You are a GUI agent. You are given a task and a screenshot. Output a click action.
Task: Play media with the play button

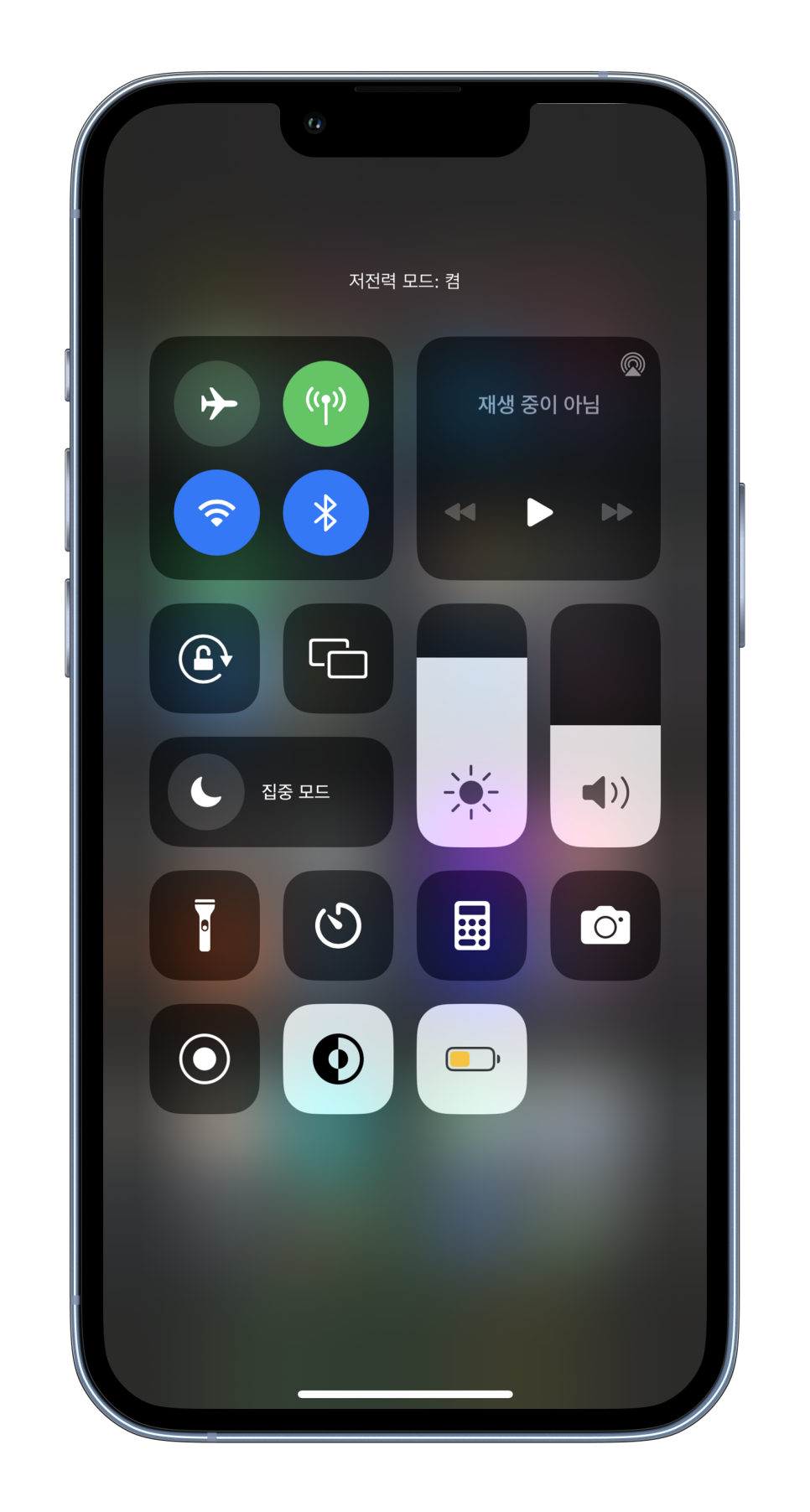click(x=539, y=512)
